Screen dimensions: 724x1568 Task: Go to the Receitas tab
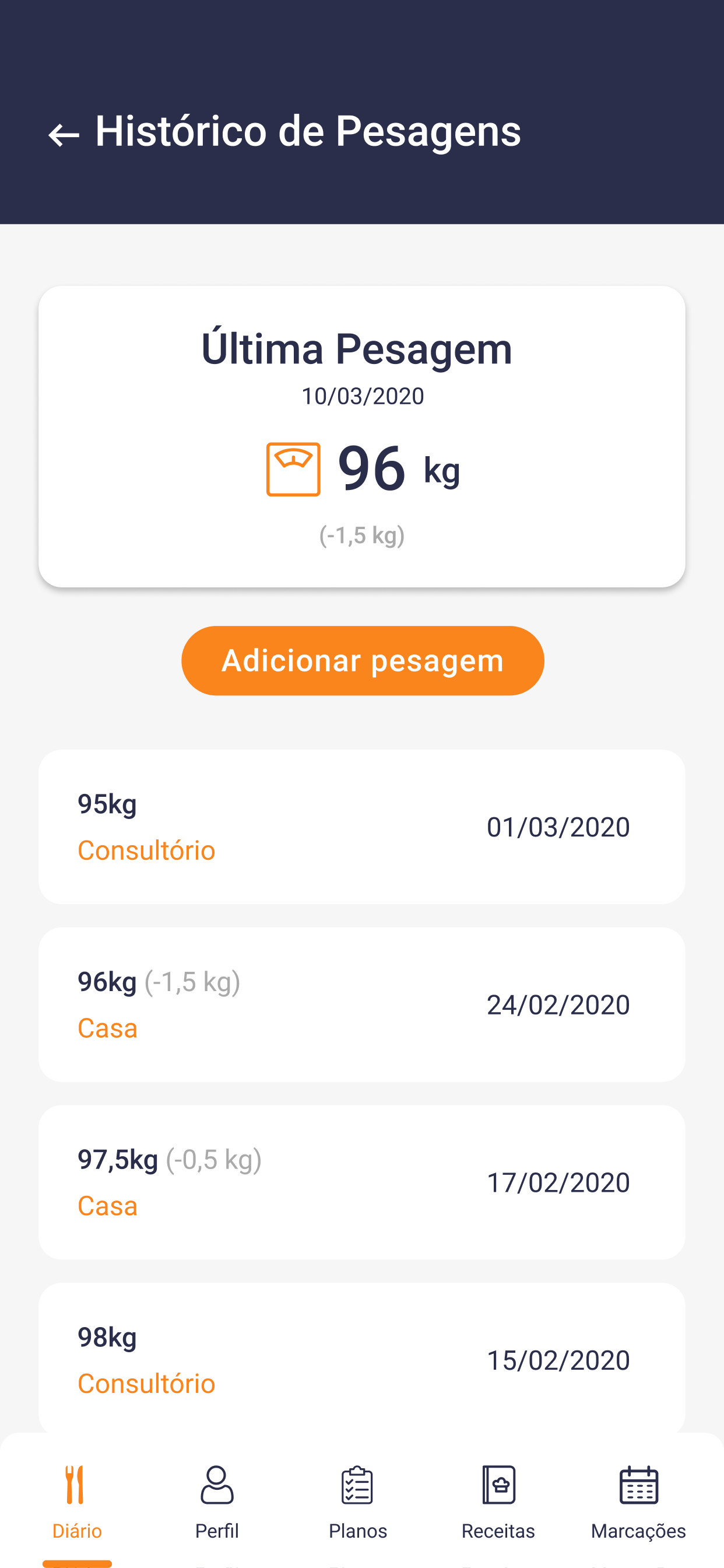tap(498, 1502)
